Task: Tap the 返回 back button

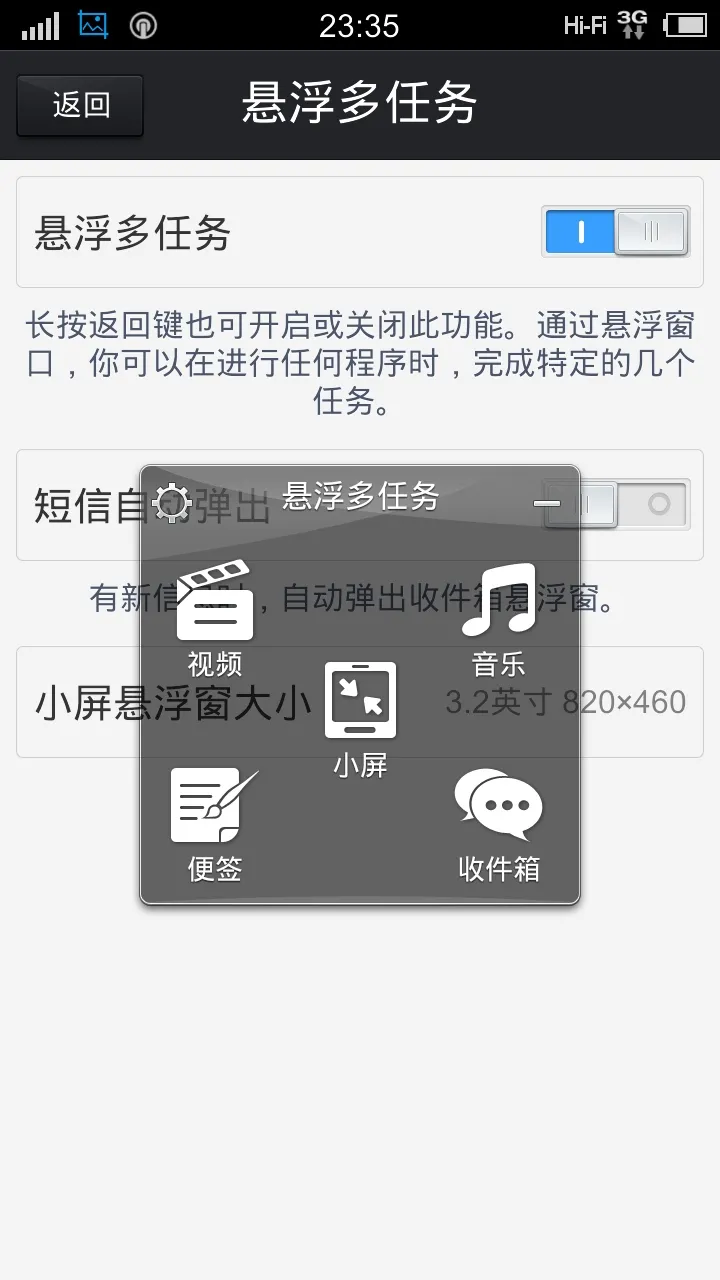Action: (x=80, y=105)
